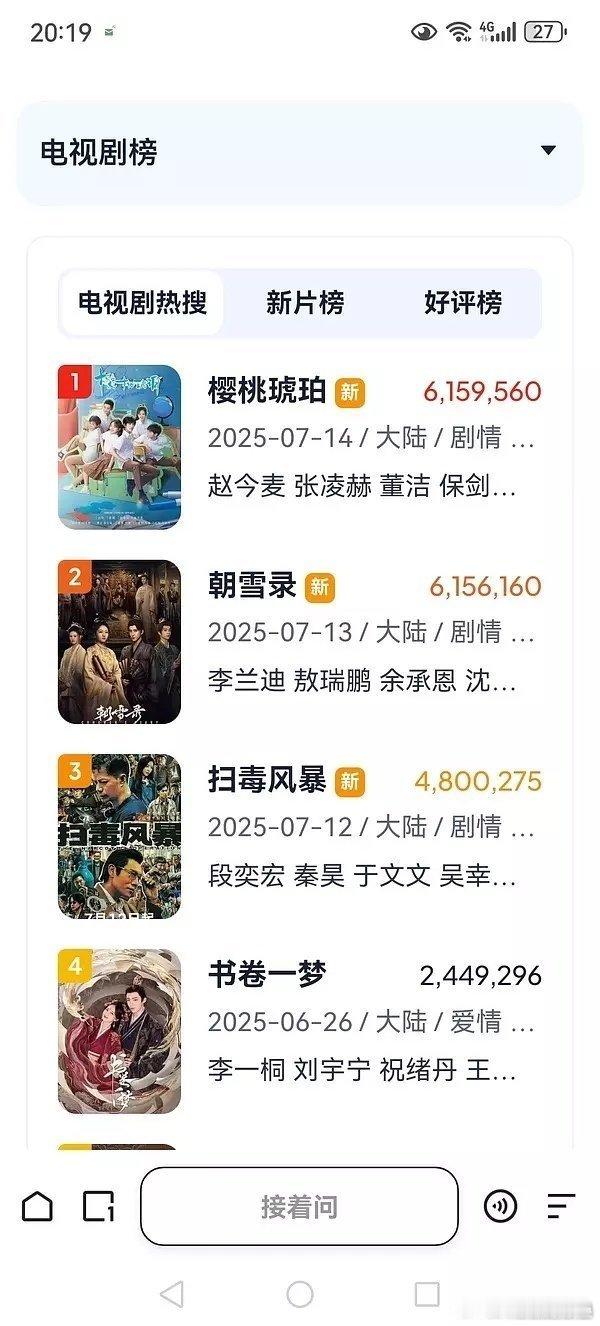Screen dimensions: 600x1326
Task: Start voice broadcast icon
Action: 501,1207
